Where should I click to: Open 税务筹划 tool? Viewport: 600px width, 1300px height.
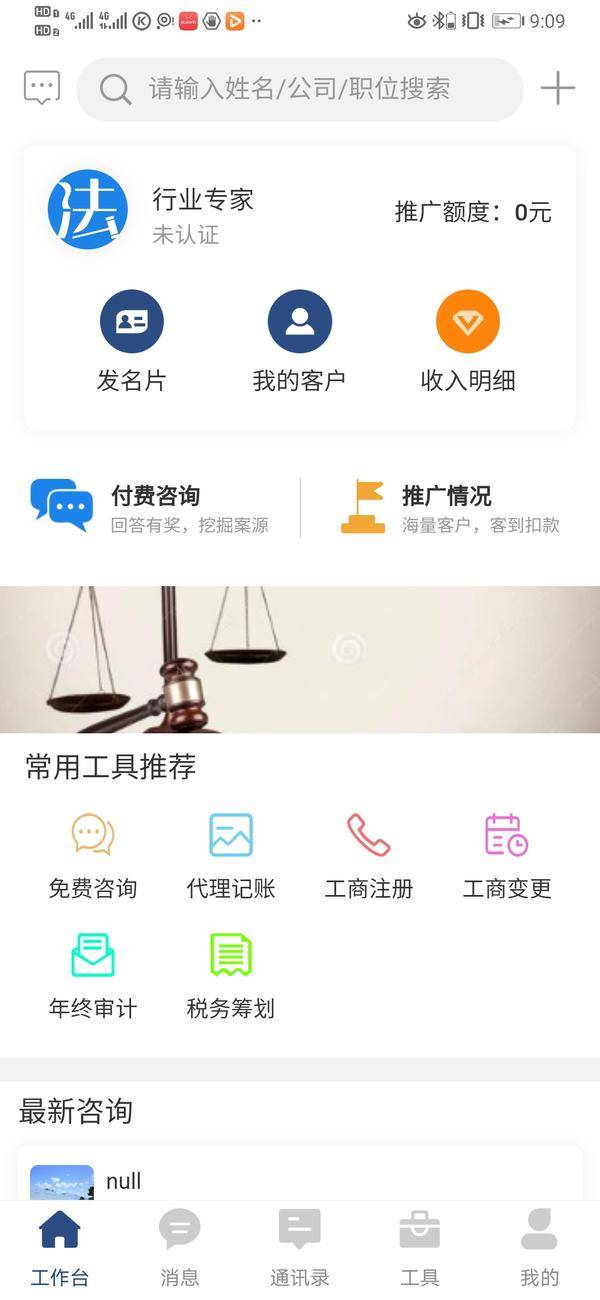click(x=231, y=973)
